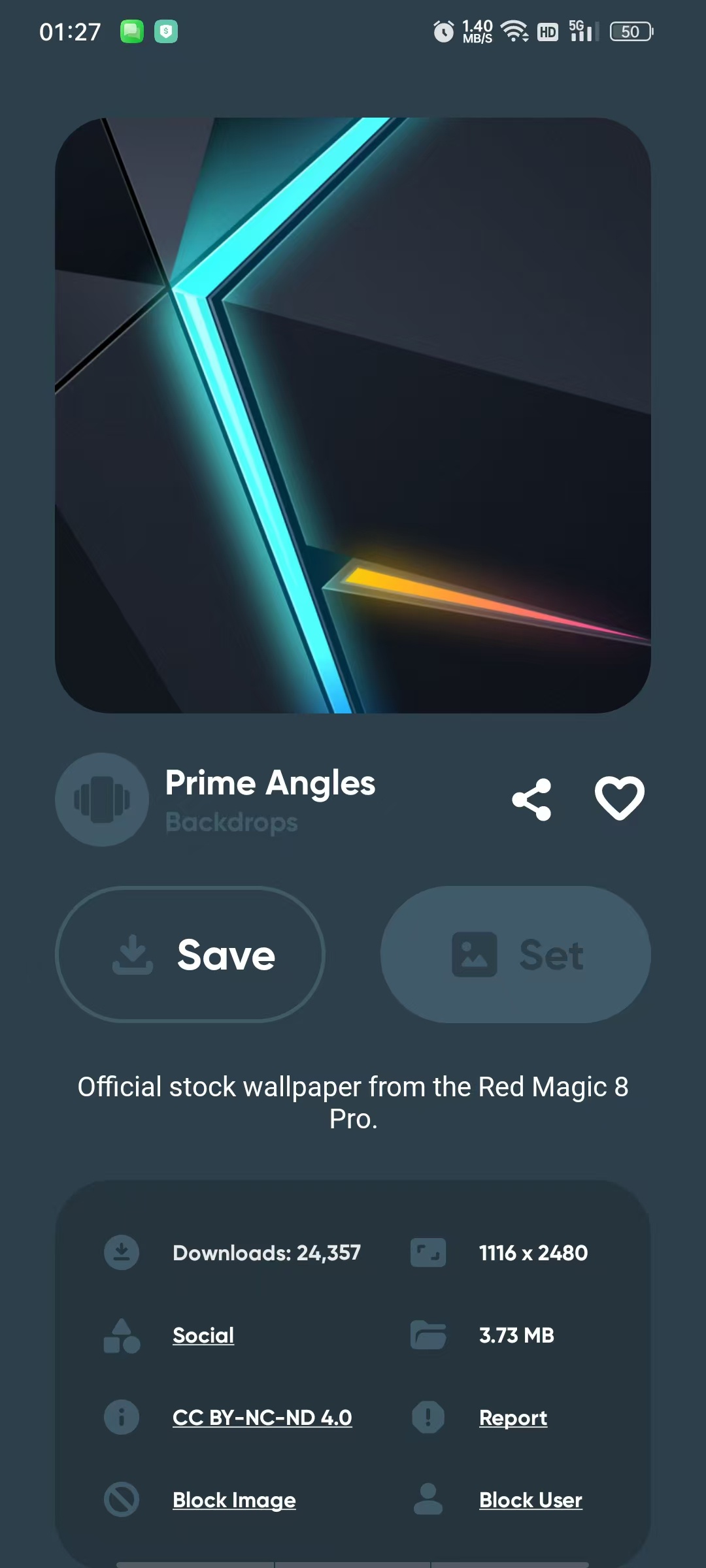Favorite this wallpaper with the heart
Viewport: 706px width, 1568px height.
(619, 798)
